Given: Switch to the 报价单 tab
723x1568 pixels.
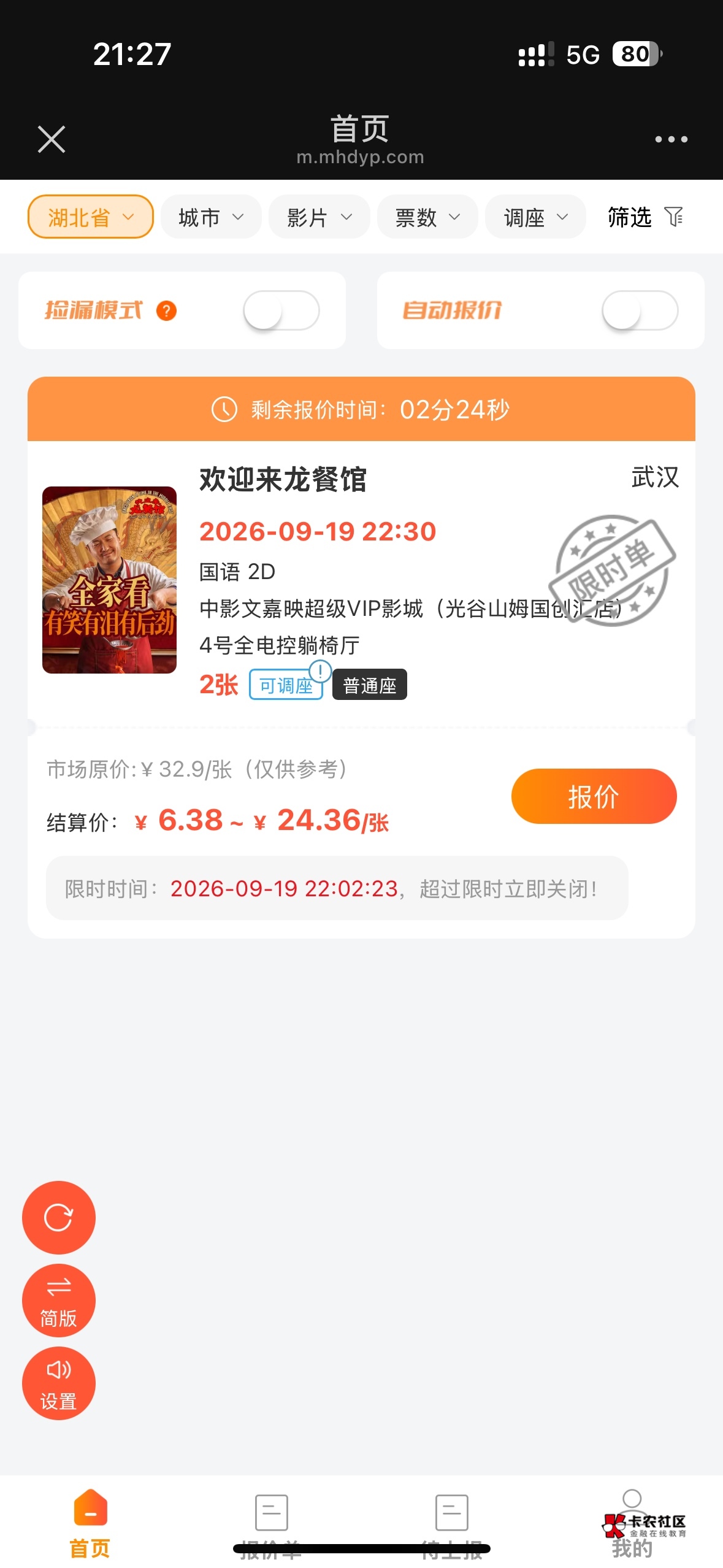Looking at the screenshot, I should pos(271,1525).
